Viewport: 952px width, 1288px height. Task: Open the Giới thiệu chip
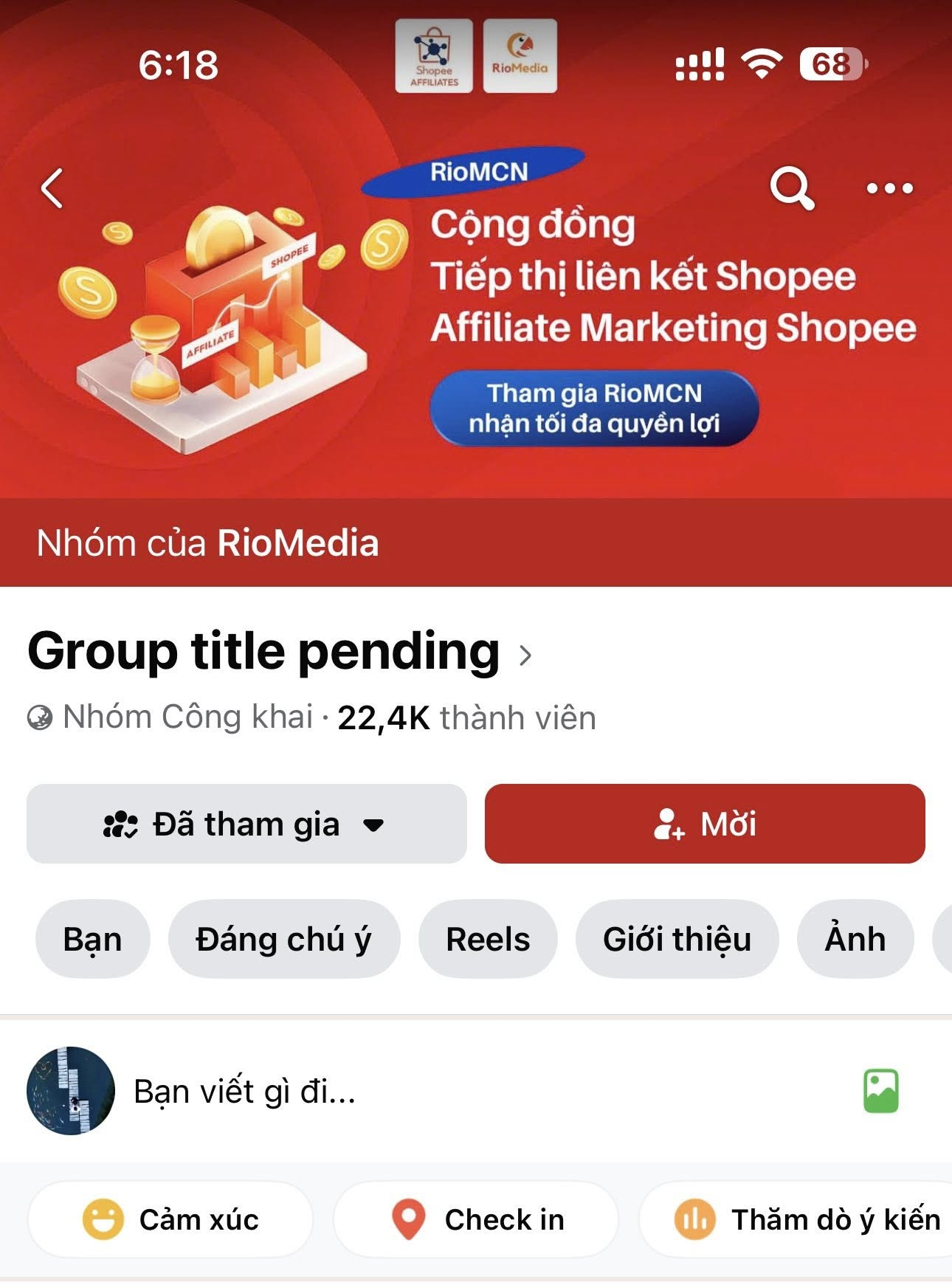tap(677, 940)
